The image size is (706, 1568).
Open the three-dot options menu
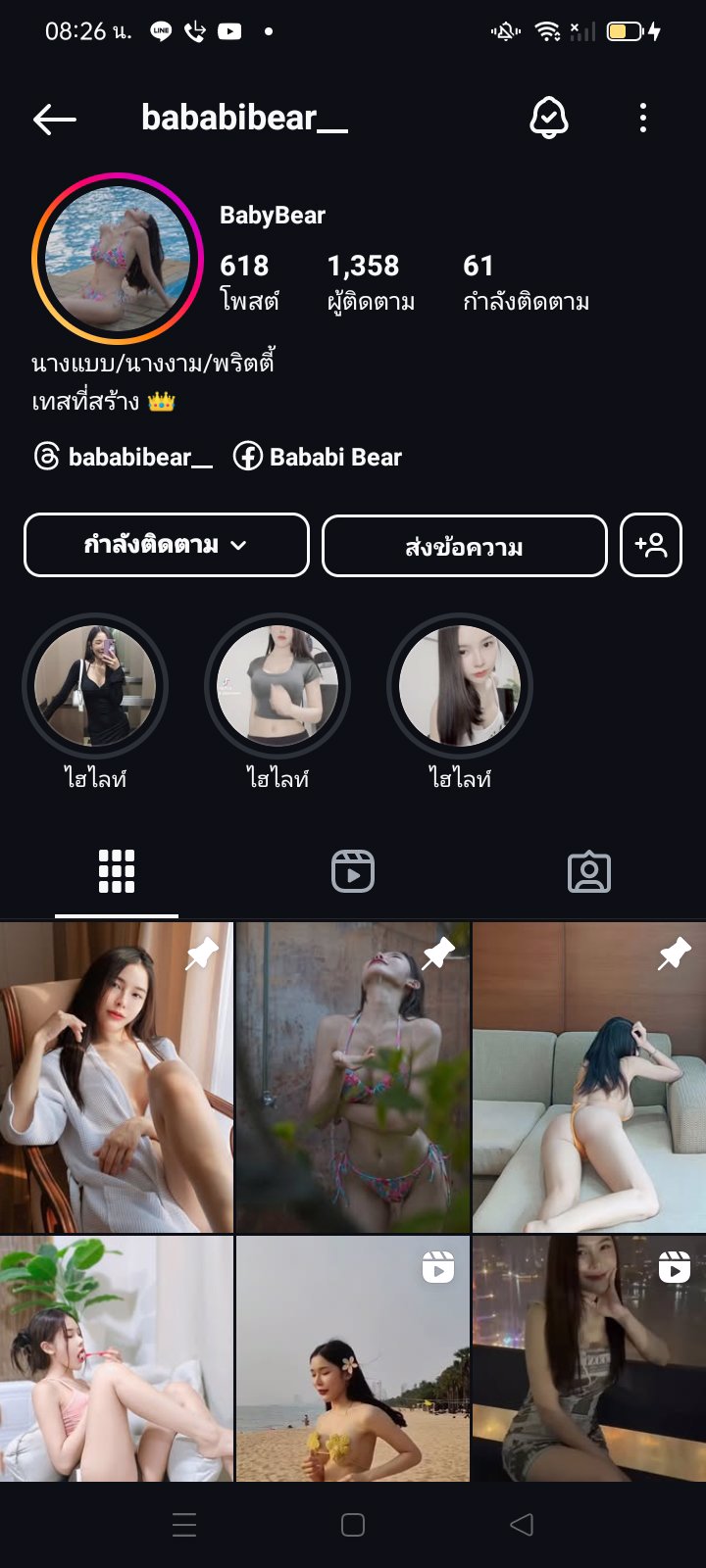[643, 119]
